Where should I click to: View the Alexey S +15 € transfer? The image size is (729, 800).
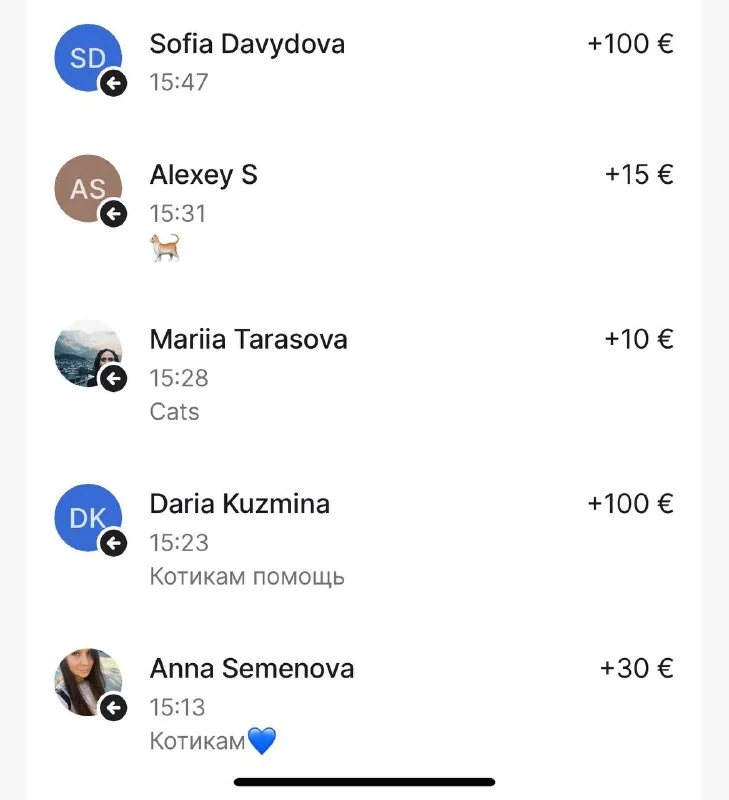click(x=364, y=210)
